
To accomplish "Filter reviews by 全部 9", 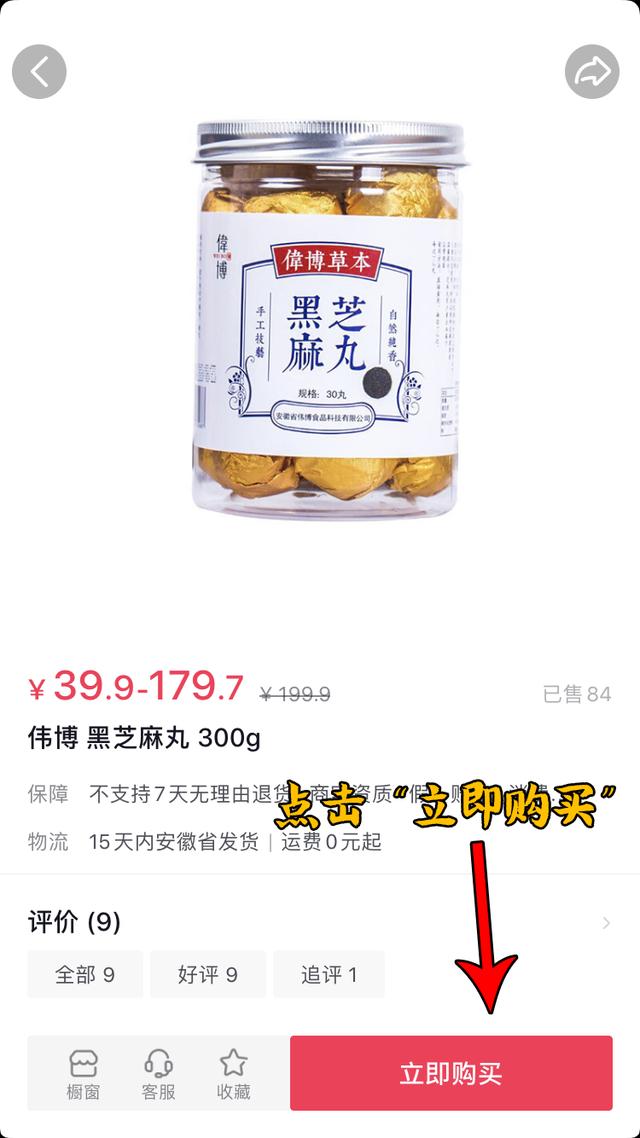I will point(85,974).
